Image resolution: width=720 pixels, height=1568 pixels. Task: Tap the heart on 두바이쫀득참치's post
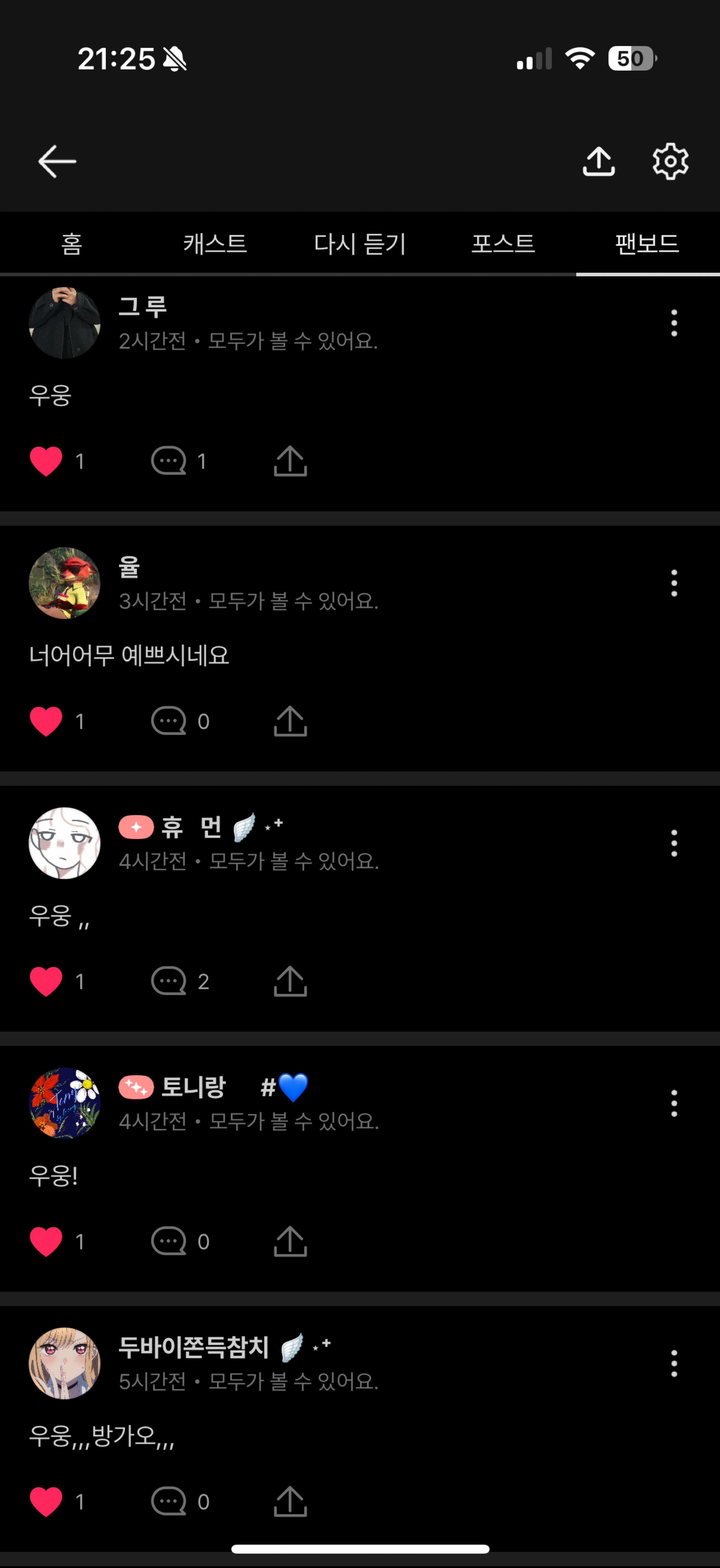click(46, 1501)
